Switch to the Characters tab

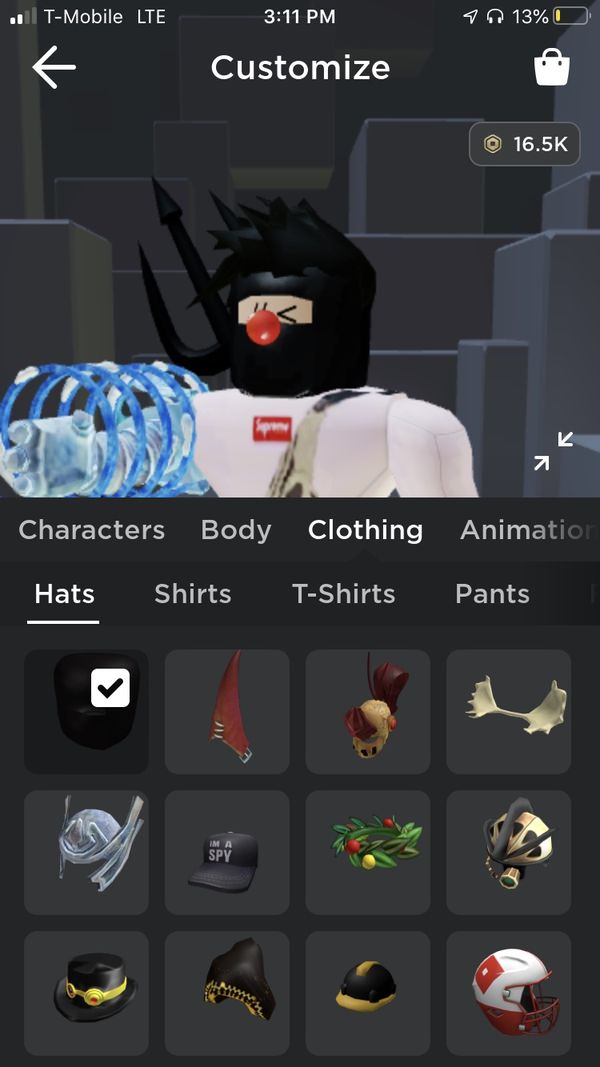pyautogui.click(x=91, y=530)
